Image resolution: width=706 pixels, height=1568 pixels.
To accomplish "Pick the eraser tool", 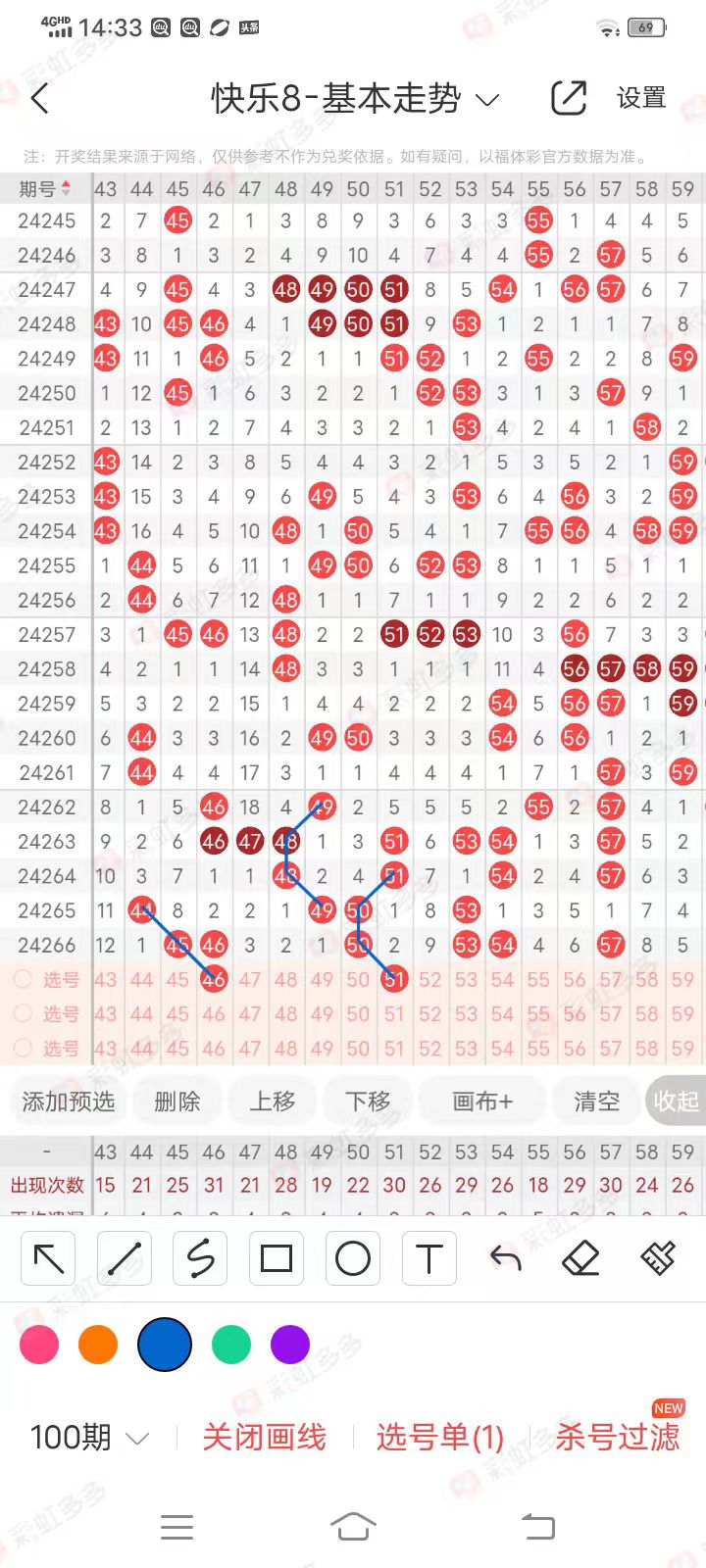I will (x=581, y=1258).
